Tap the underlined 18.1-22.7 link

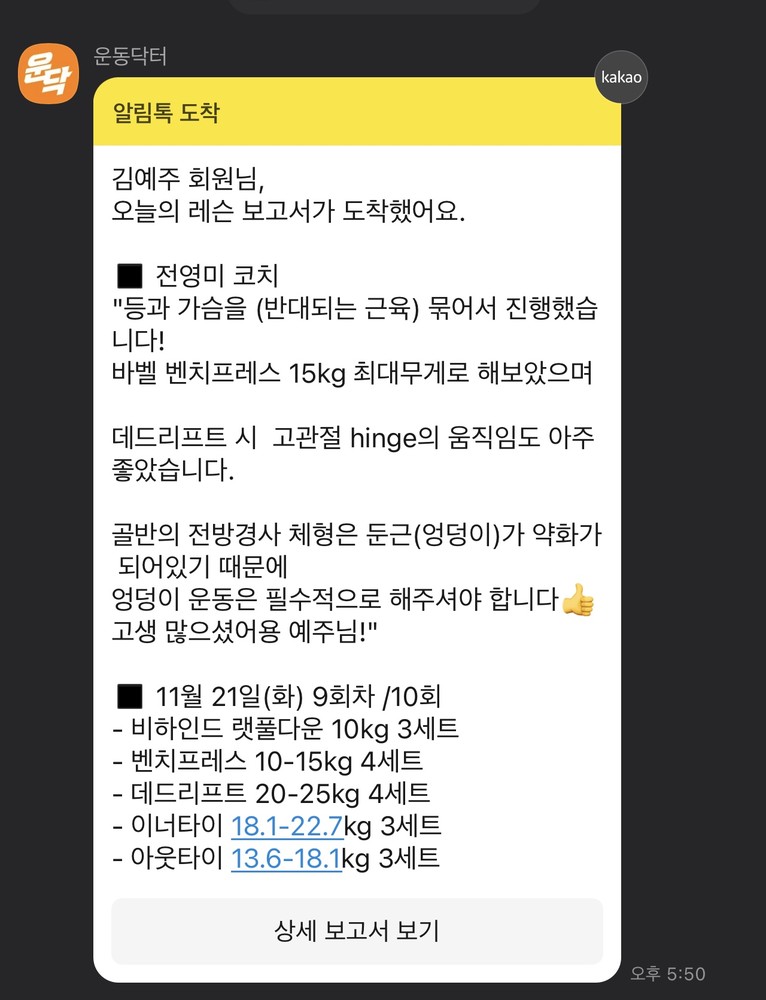point(287,826)
